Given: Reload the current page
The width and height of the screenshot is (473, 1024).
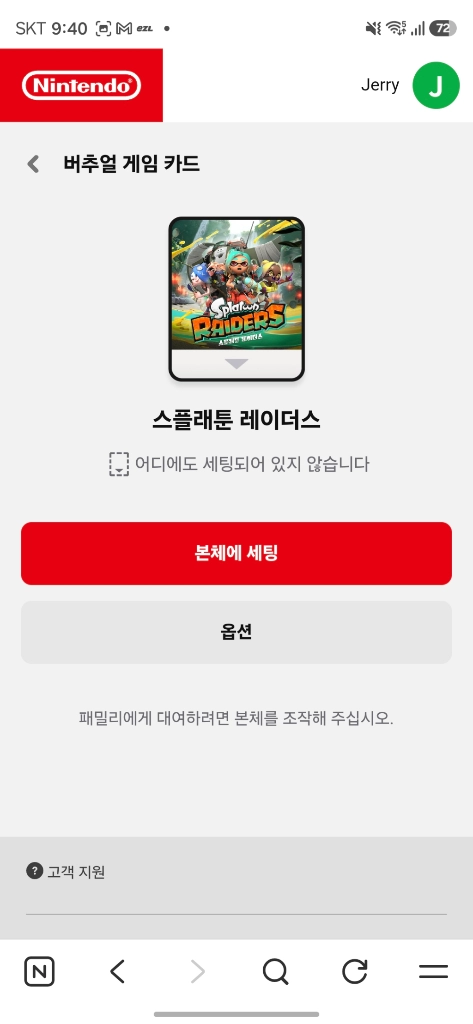Looking at the screenshot, I should tap(354, 972).
